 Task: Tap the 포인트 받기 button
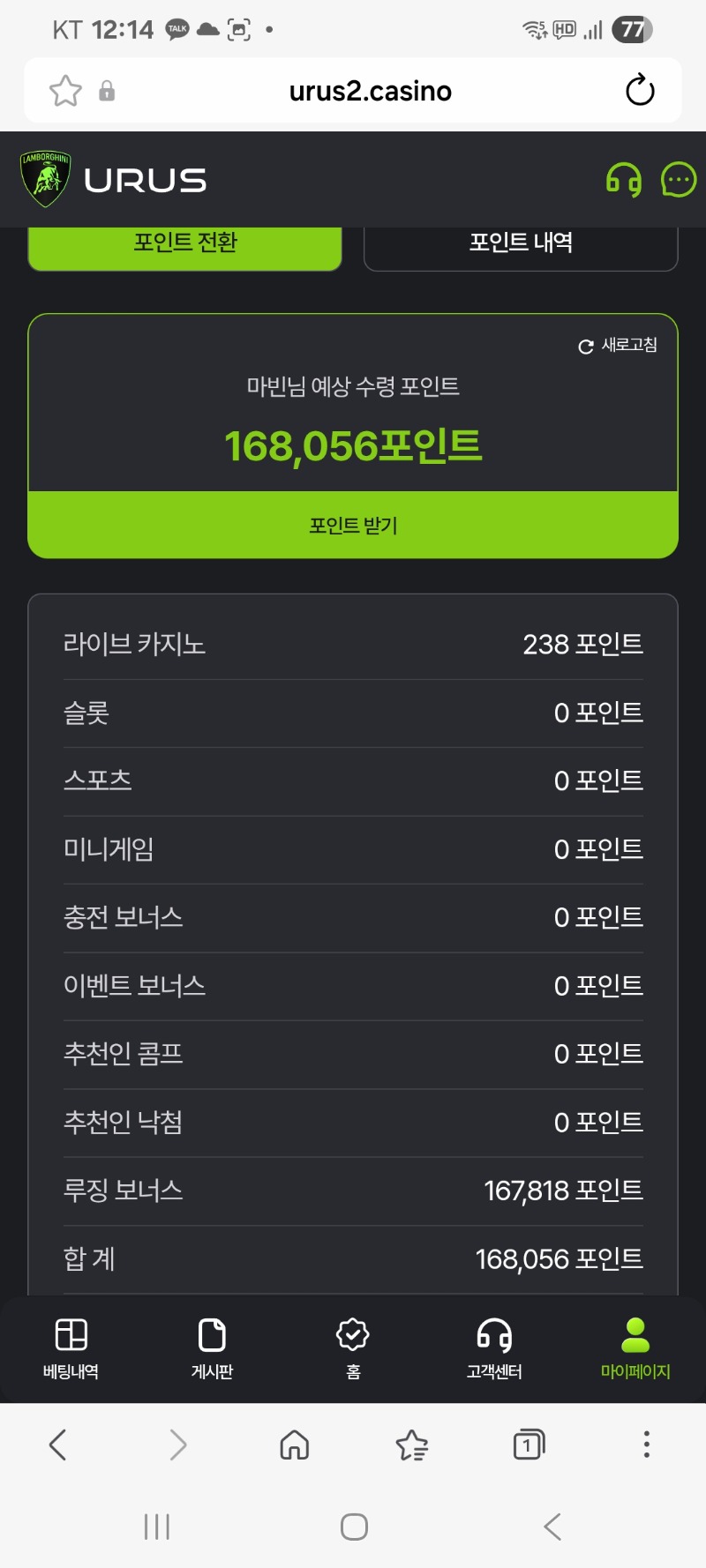coord(353,526)
